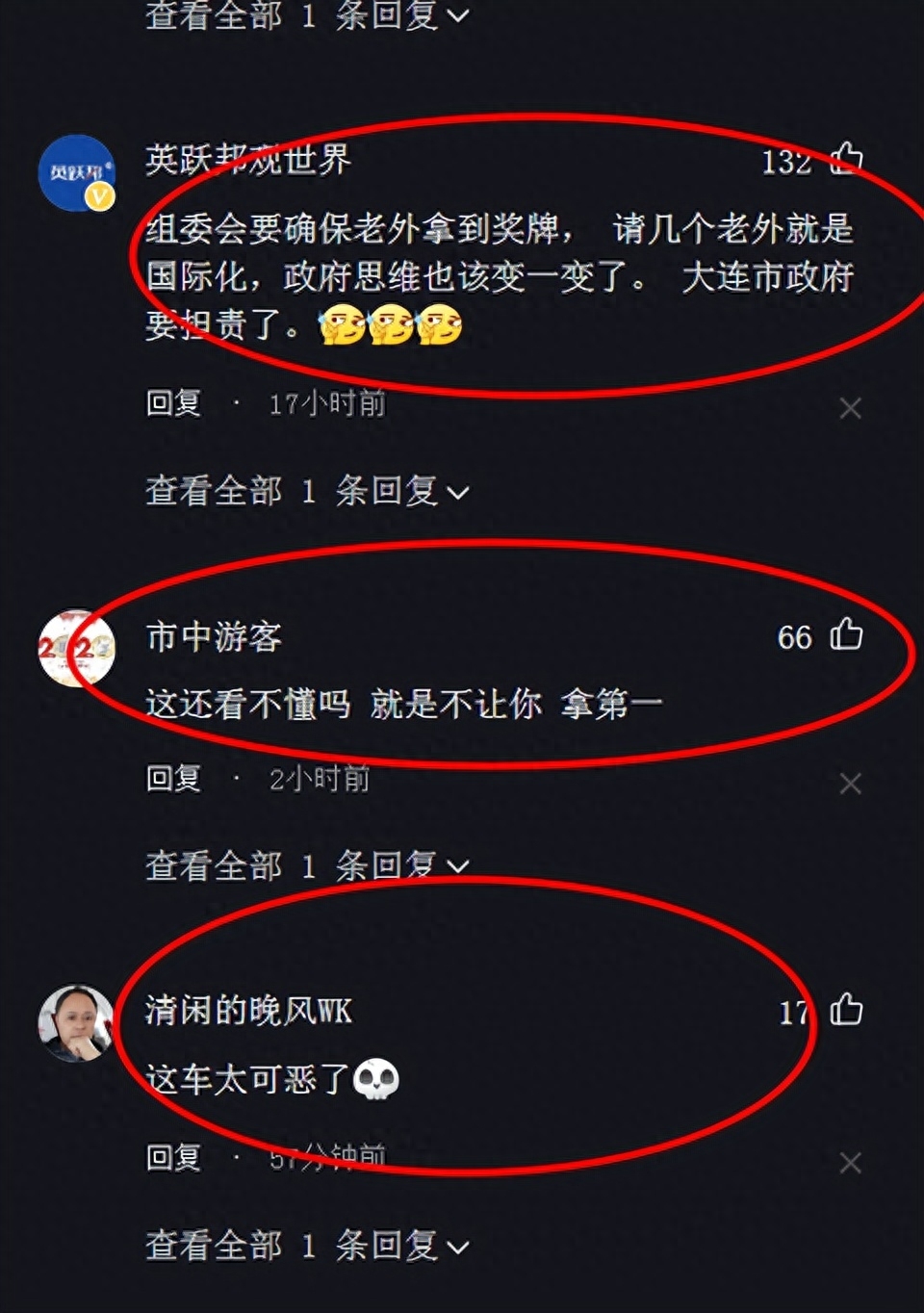The width and height of the screenshot is (924, 1313).
Task: Reply to 英跃邦观世界's comment
Action: (x=173, y=402)
